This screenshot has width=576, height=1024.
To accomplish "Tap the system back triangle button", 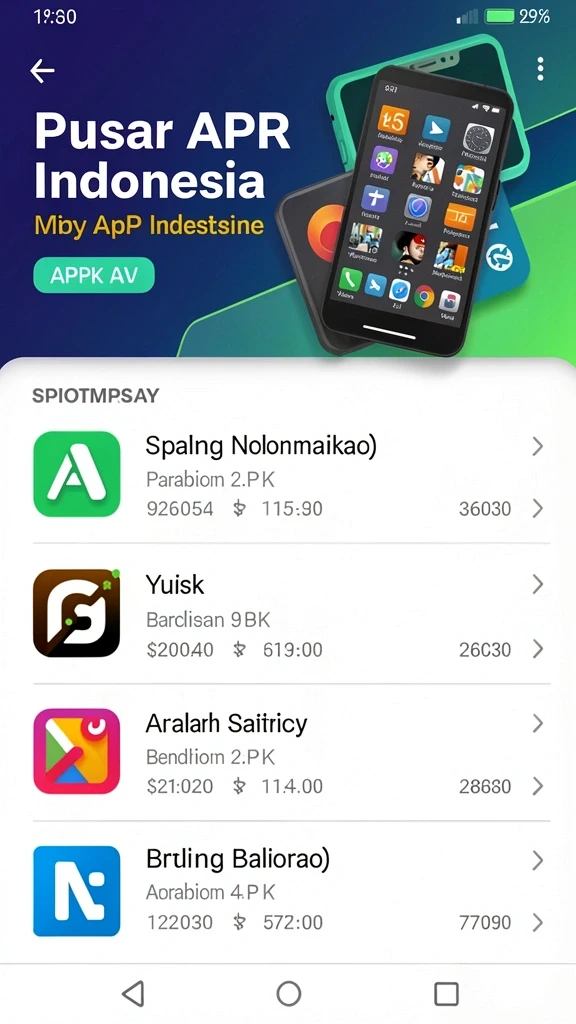I will [133, 993].
